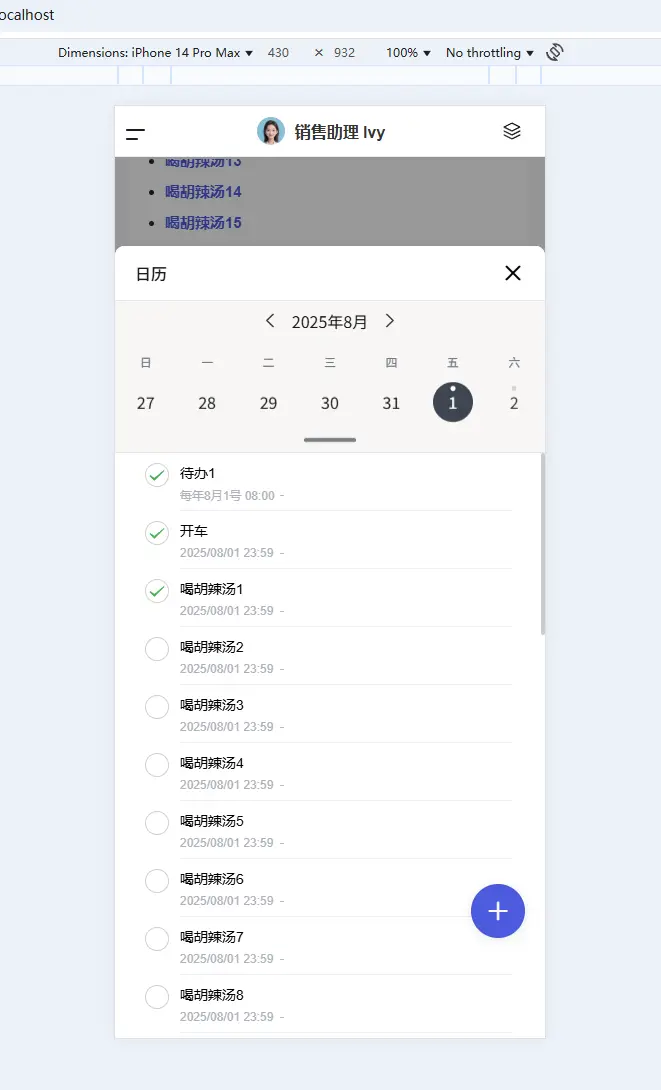Open the Dimensions device dropdown
Screen dimensions: 661x1090
click(x=156, y=53)
